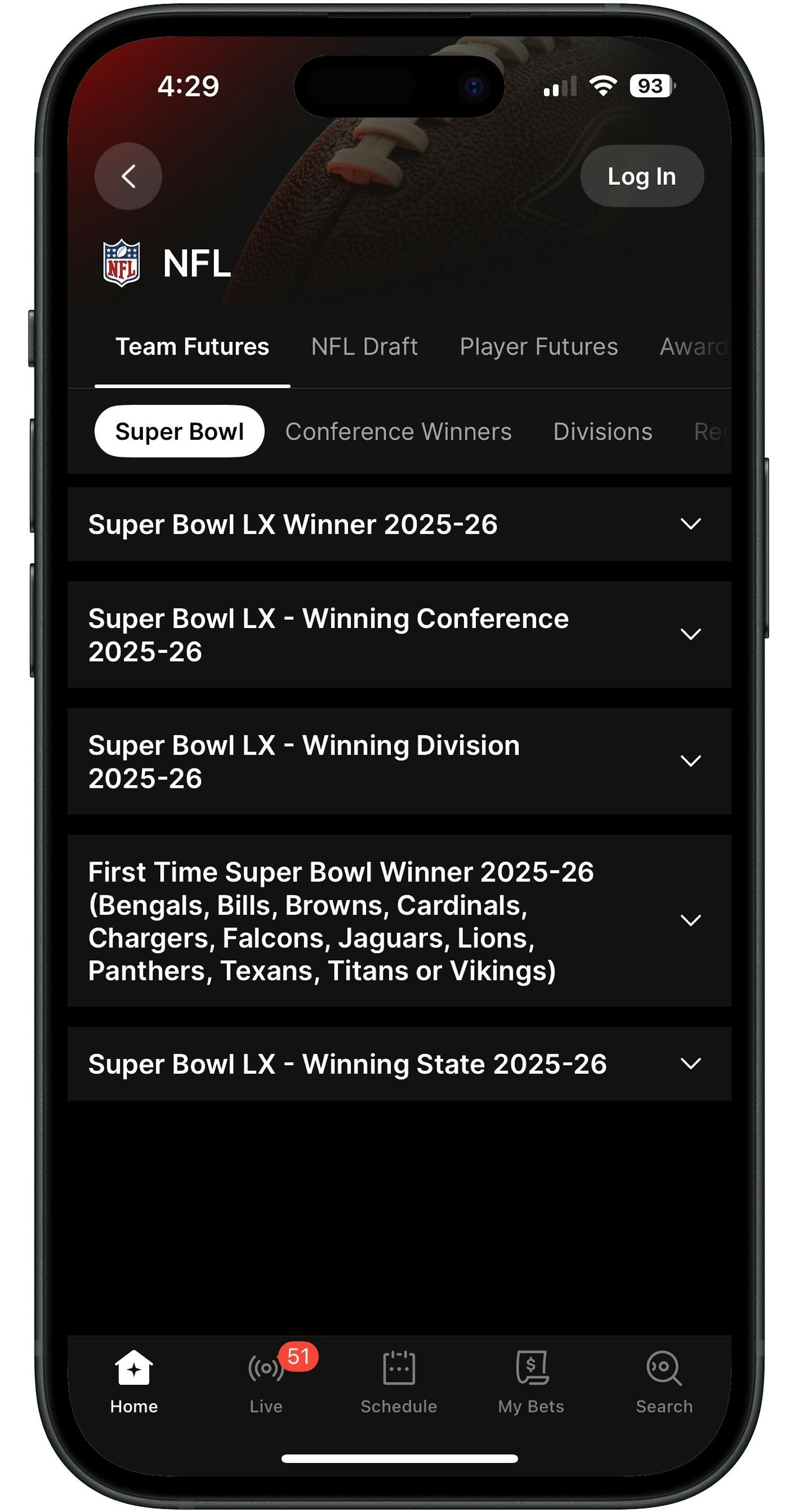799x1512 pixels.
Task: Choose the Divisions filter chip
Action: click(x=602, y=431)
